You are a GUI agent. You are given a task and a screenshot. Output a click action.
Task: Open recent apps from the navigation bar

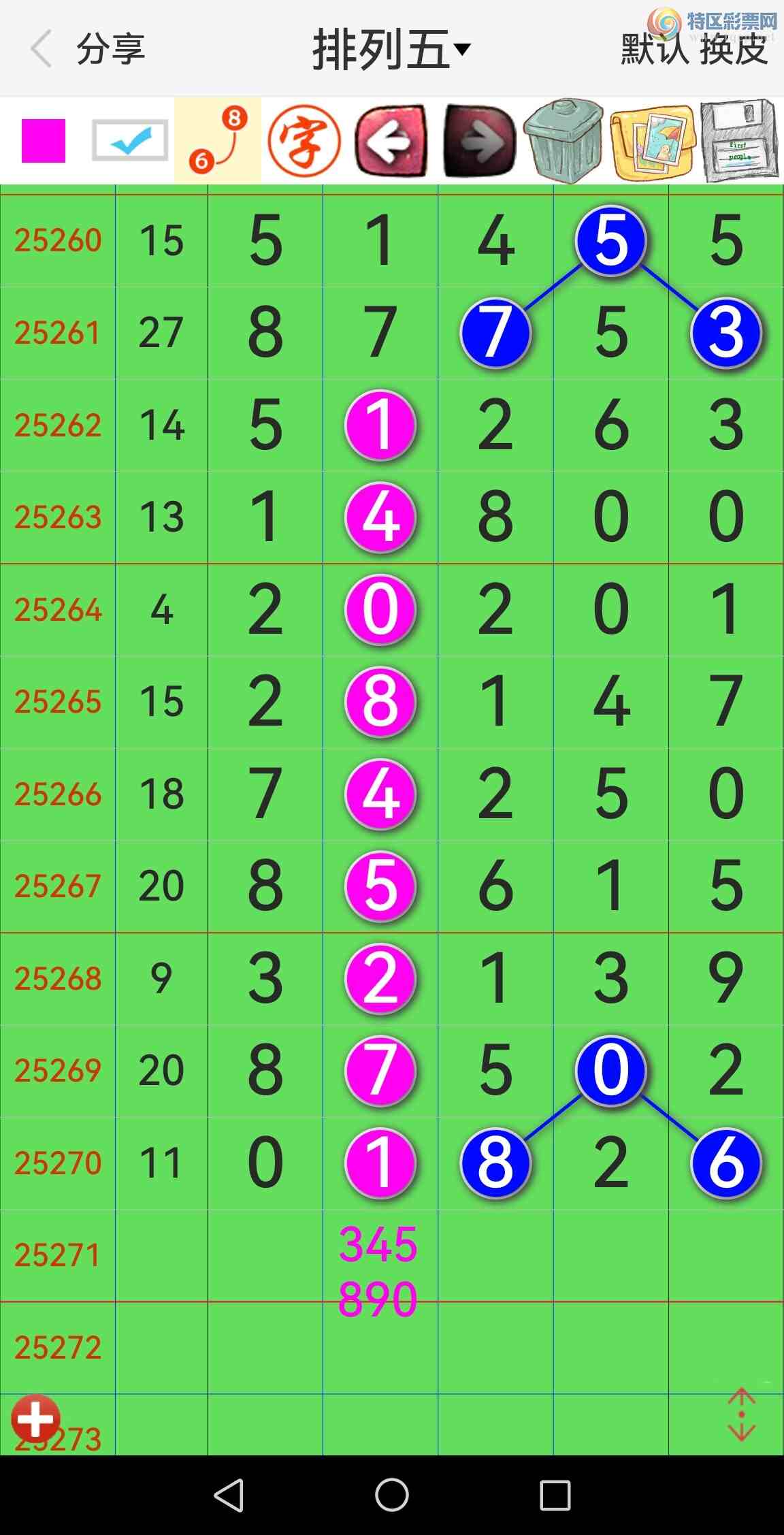(x=555, y=1495)
